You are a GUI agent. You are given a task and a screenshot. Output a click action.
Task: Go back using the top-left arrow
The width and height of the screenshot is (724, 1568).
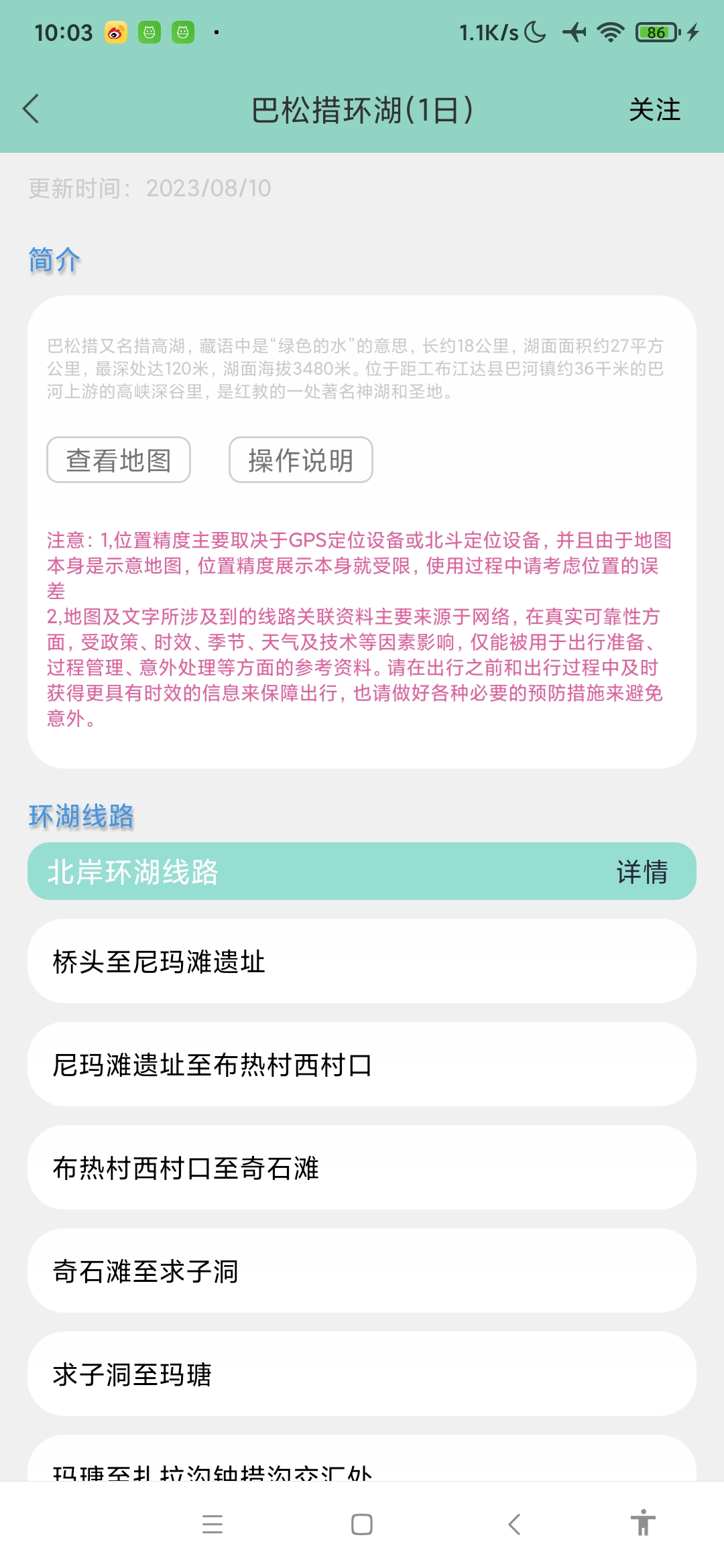(32, 109)
